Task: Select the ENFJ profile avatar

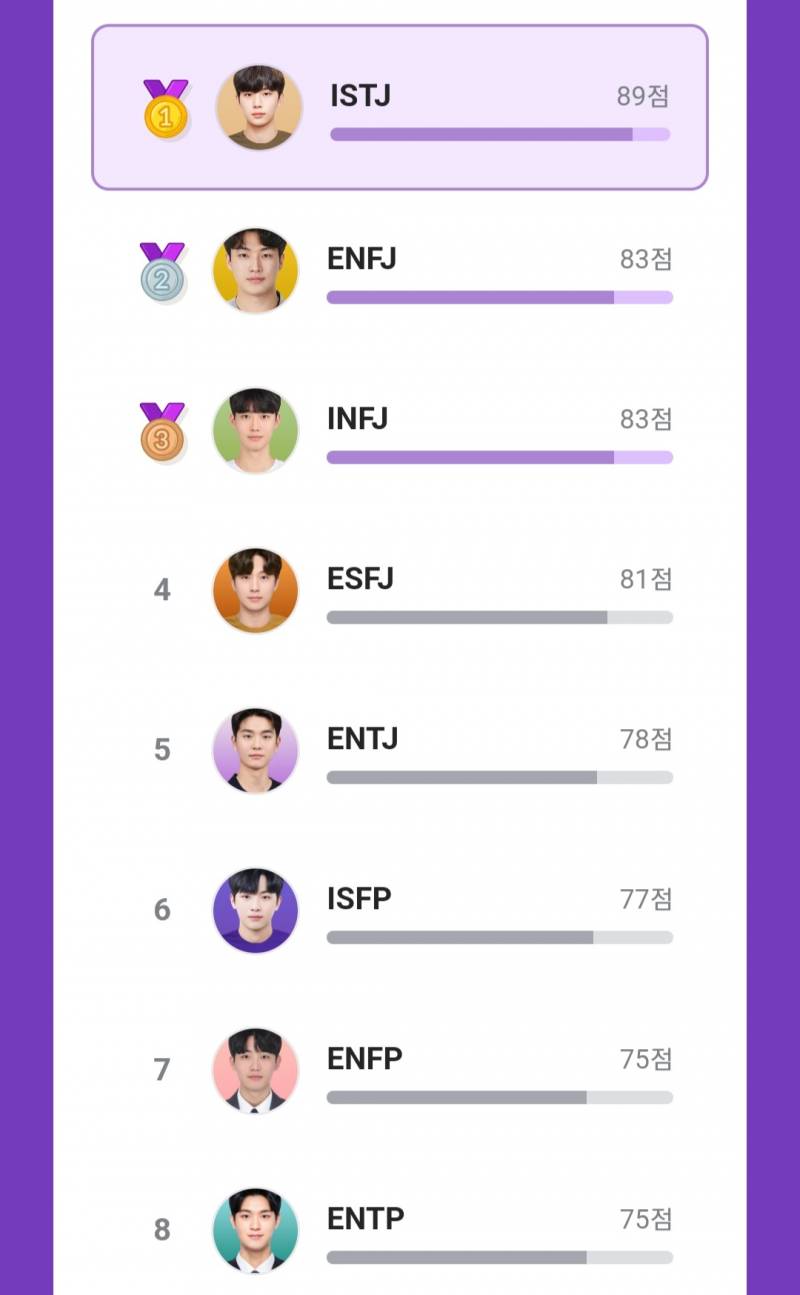Action: [255, 270]
